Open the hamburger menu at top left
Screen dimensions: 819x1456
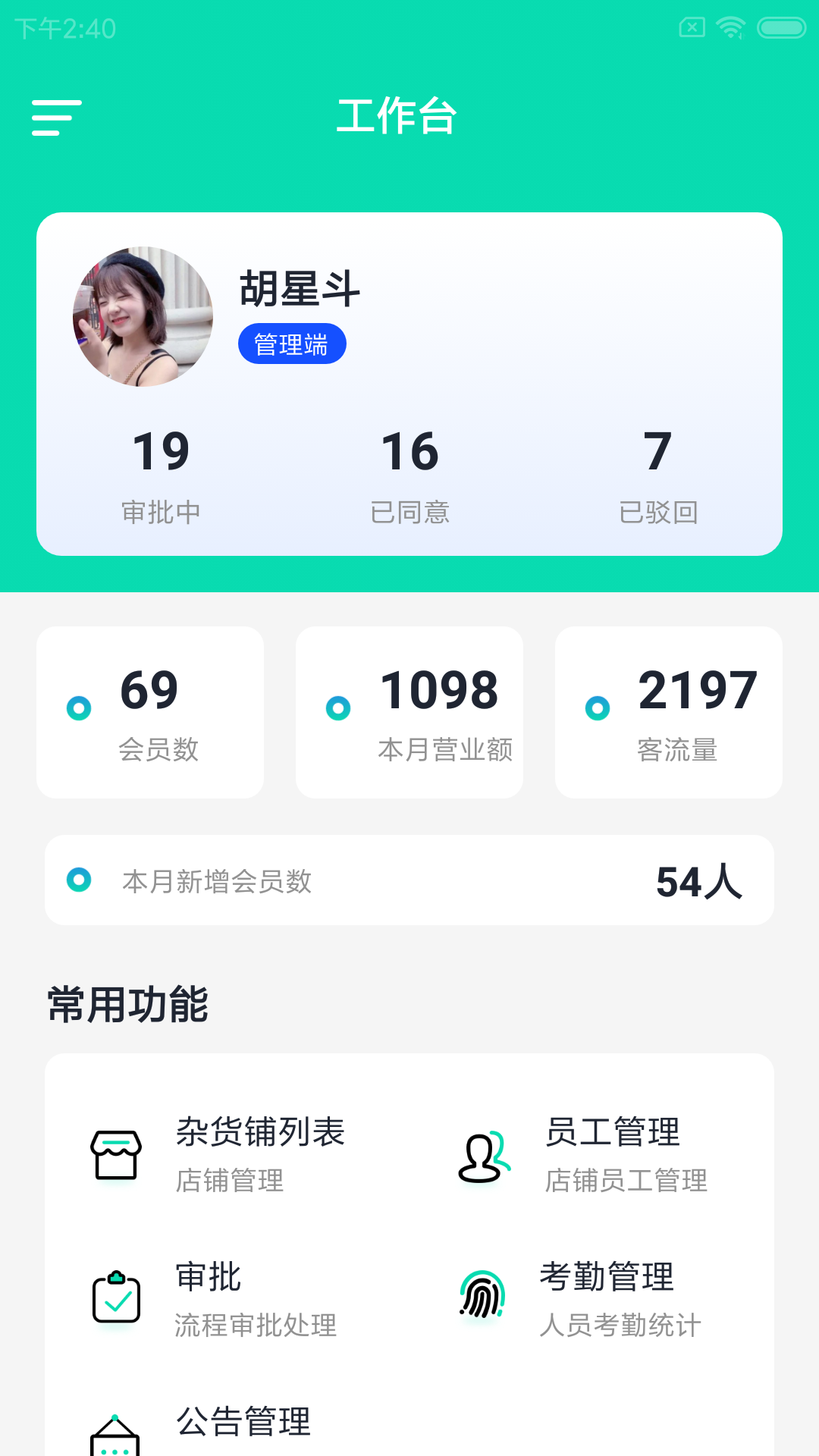[x=56, y=118]
